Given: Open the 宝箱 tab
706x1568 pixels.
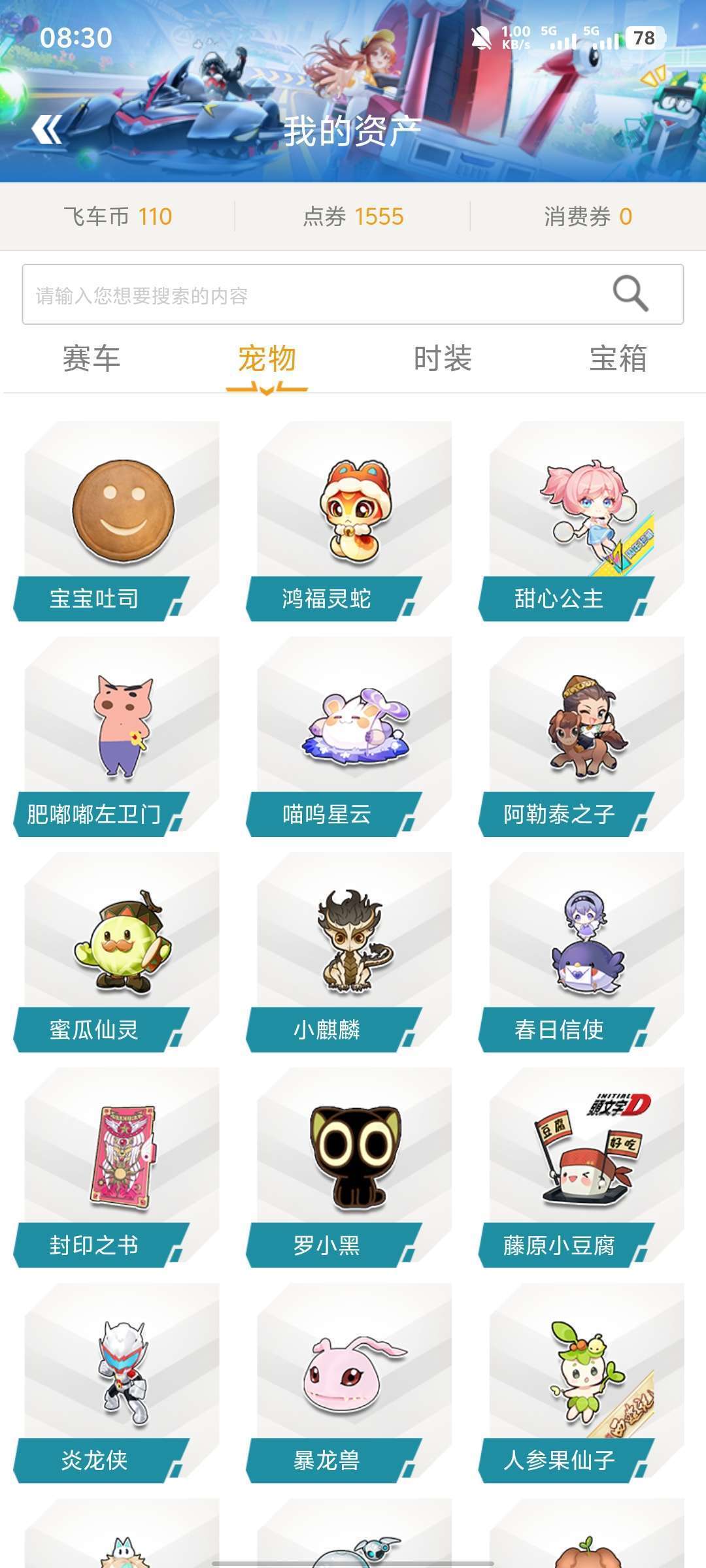Looking at the screenshot, I should point(618,359).
